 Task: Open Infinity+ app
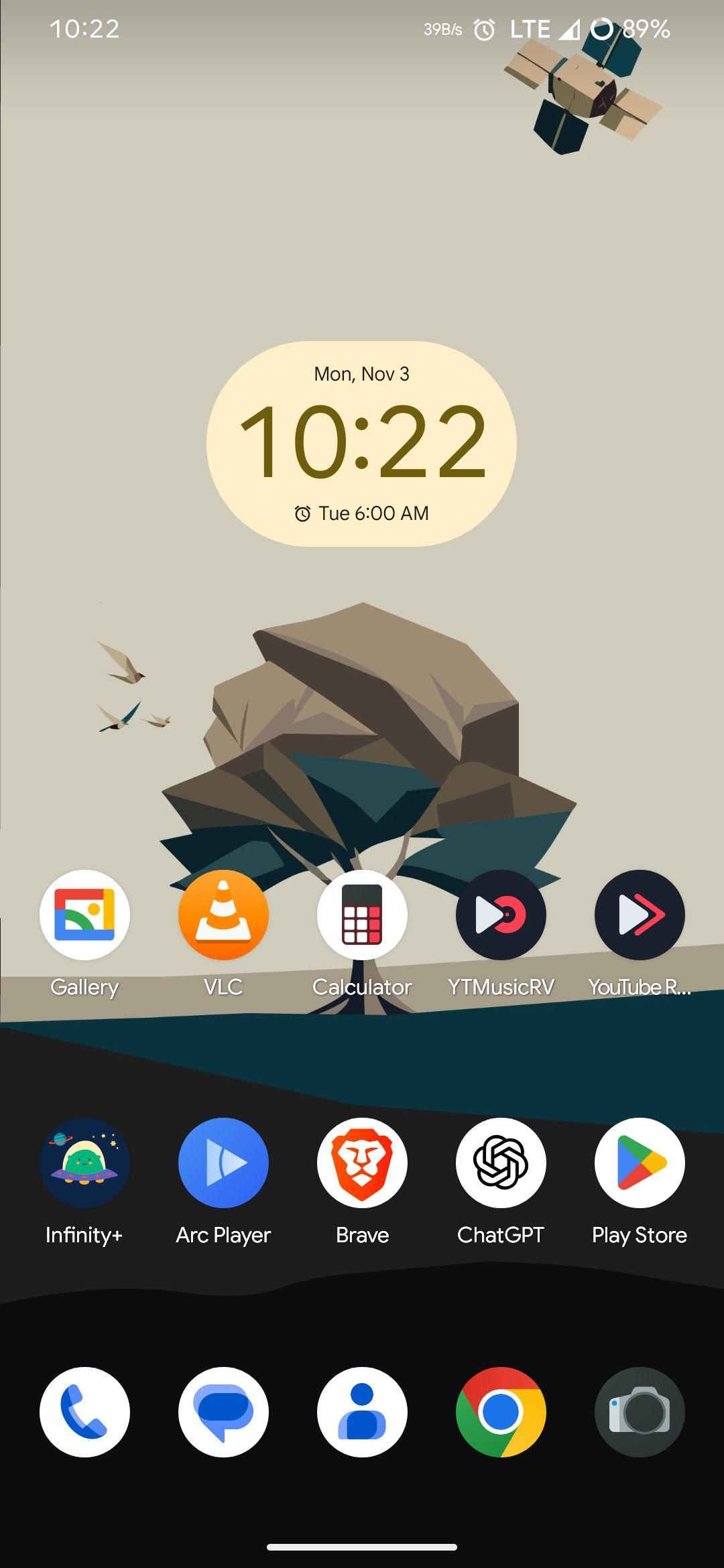(84, 1163)
